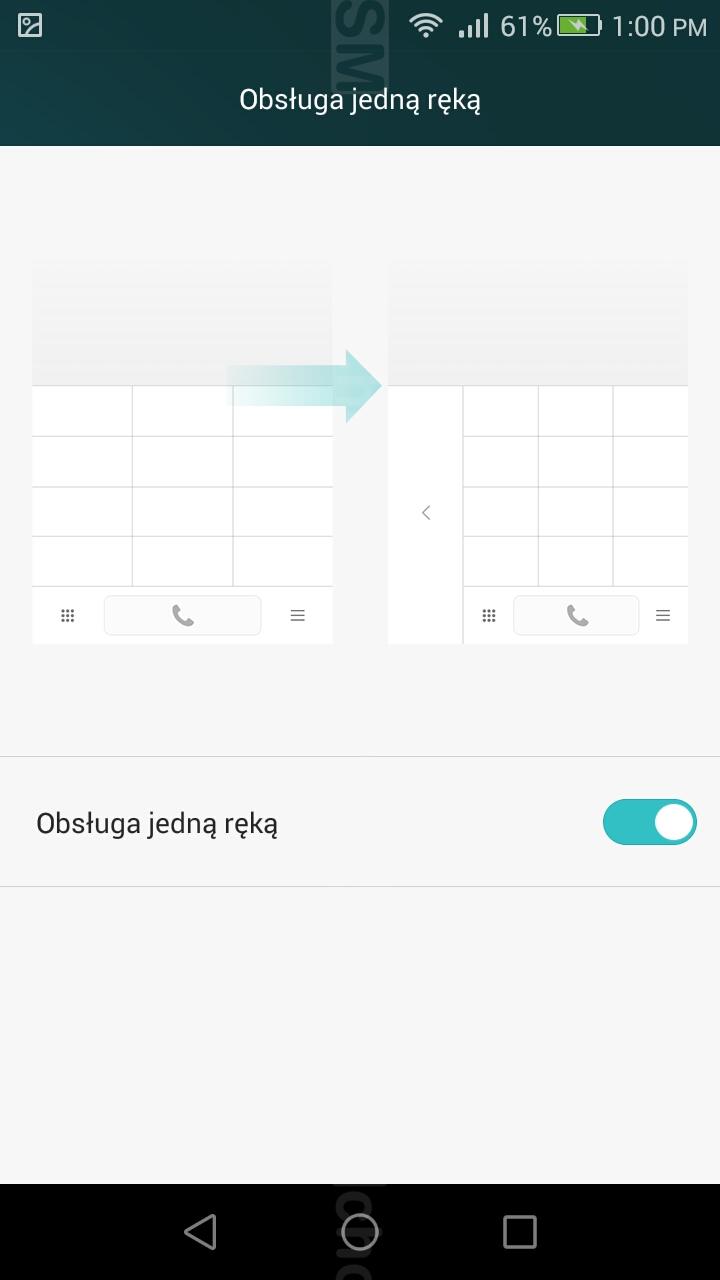Disable the Obsługa jedną ręką switch

point(649,822)
